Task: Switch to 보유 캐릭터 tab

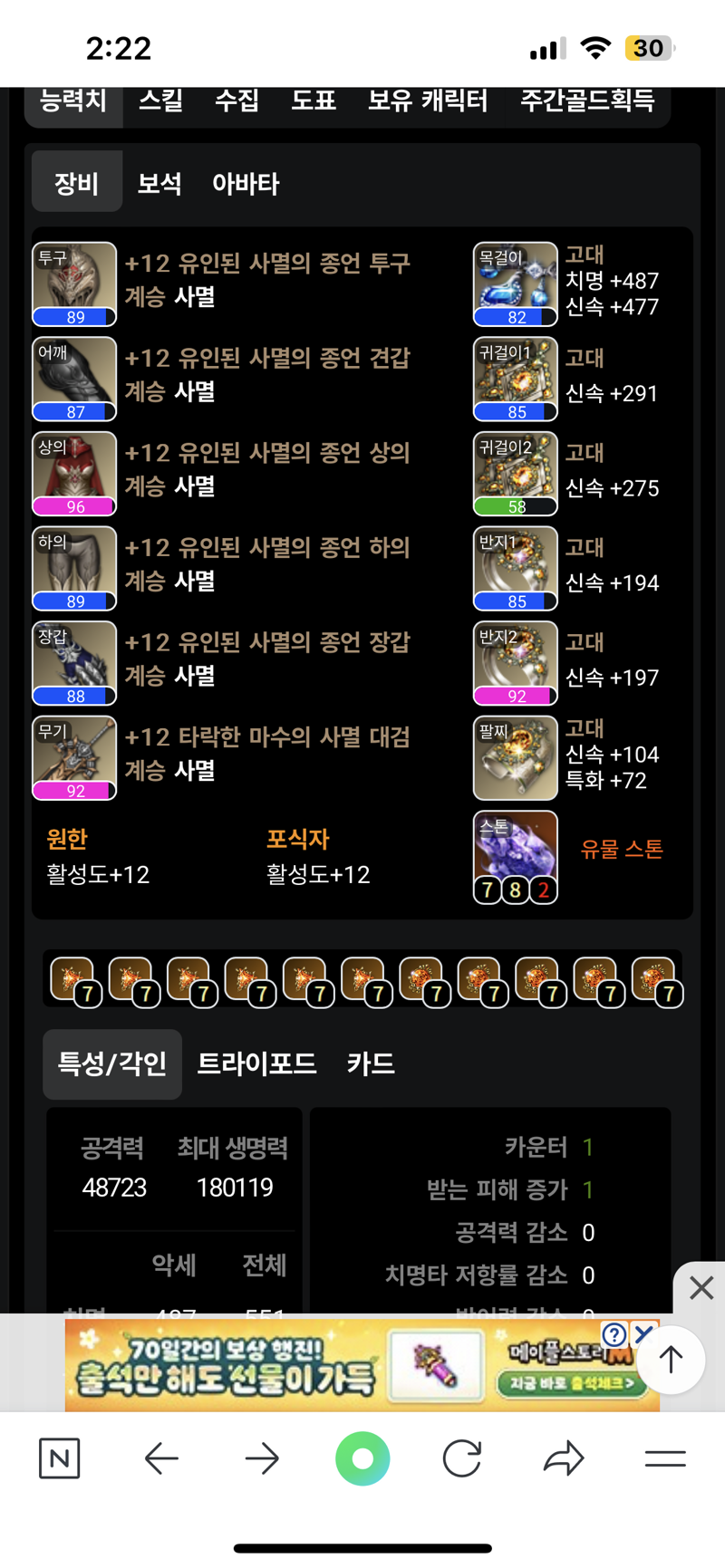Action: point(428,101)
